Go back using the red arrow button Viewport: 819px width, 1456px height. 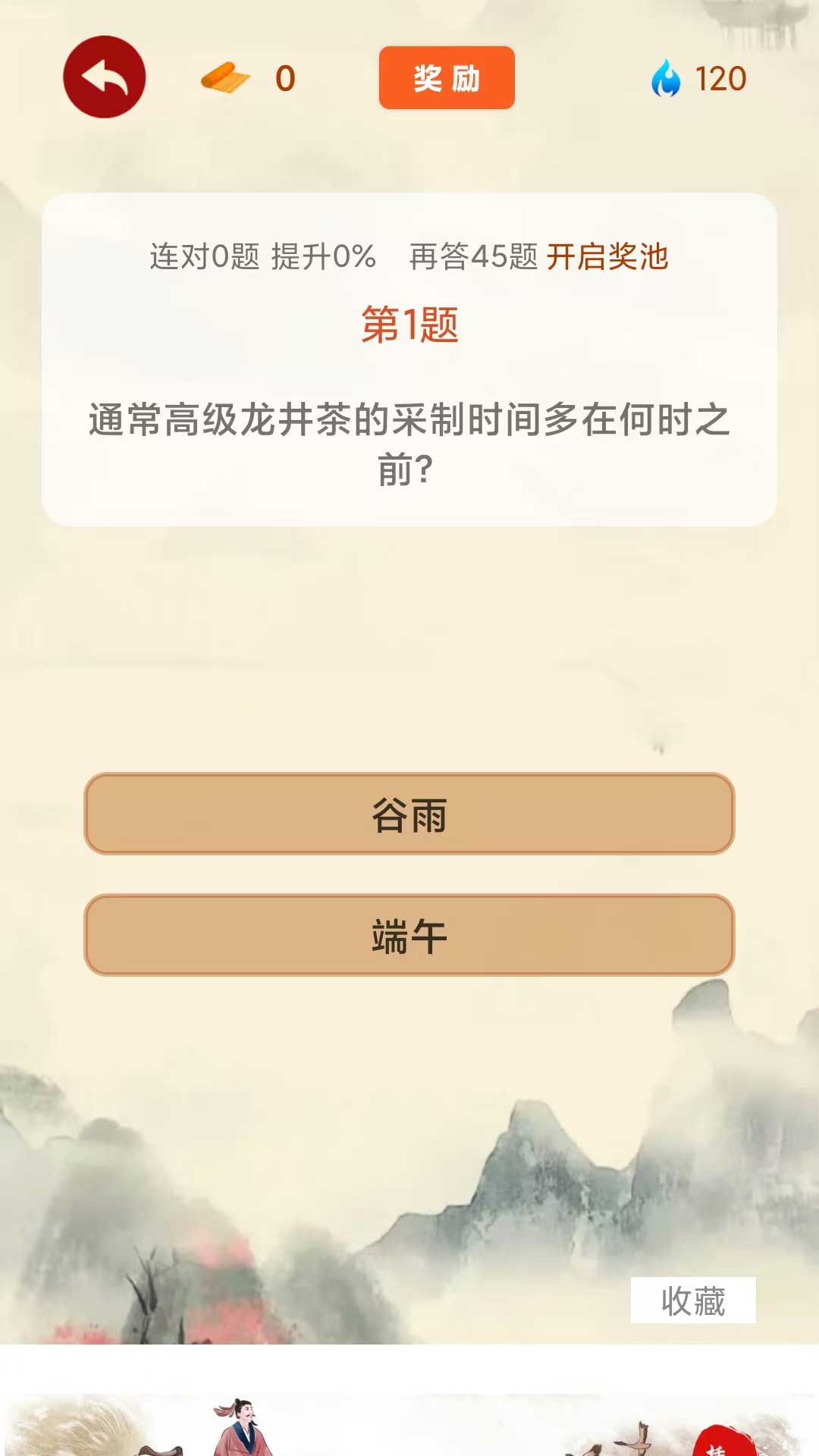104,77
